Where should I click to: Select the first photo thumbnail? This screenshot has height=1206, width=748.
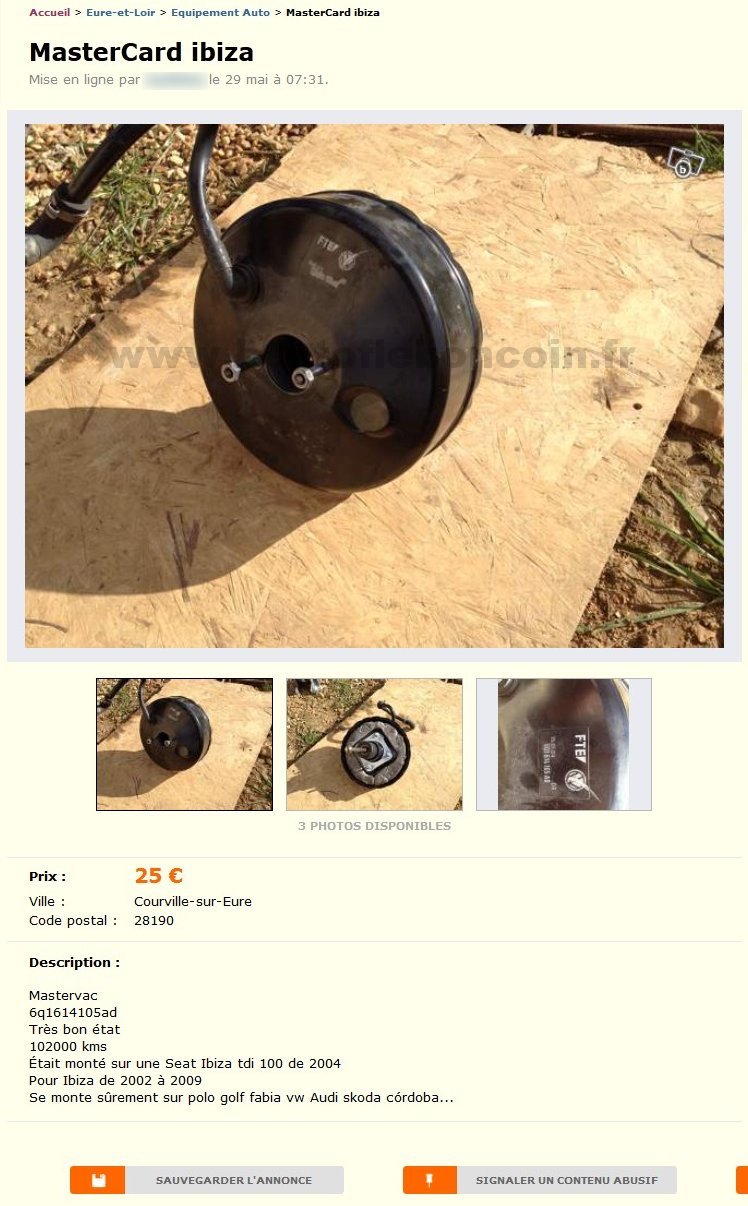click(184, 744)
